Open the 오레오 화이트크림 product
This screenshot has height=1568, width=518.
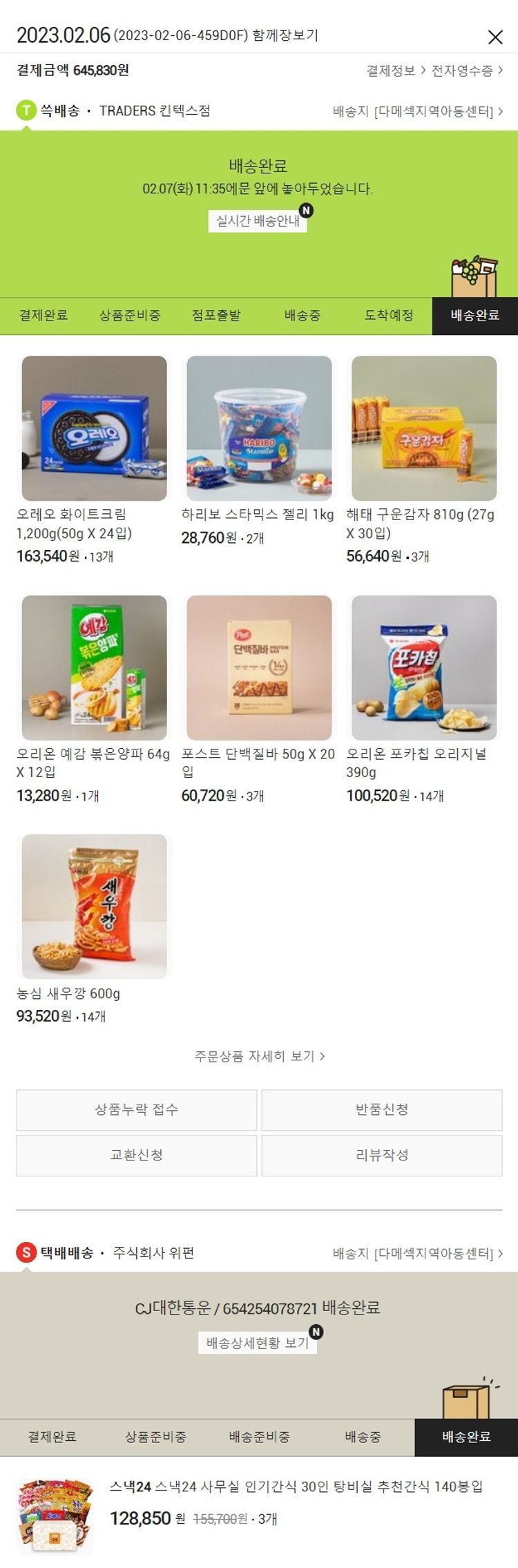(x=94, y=428)
